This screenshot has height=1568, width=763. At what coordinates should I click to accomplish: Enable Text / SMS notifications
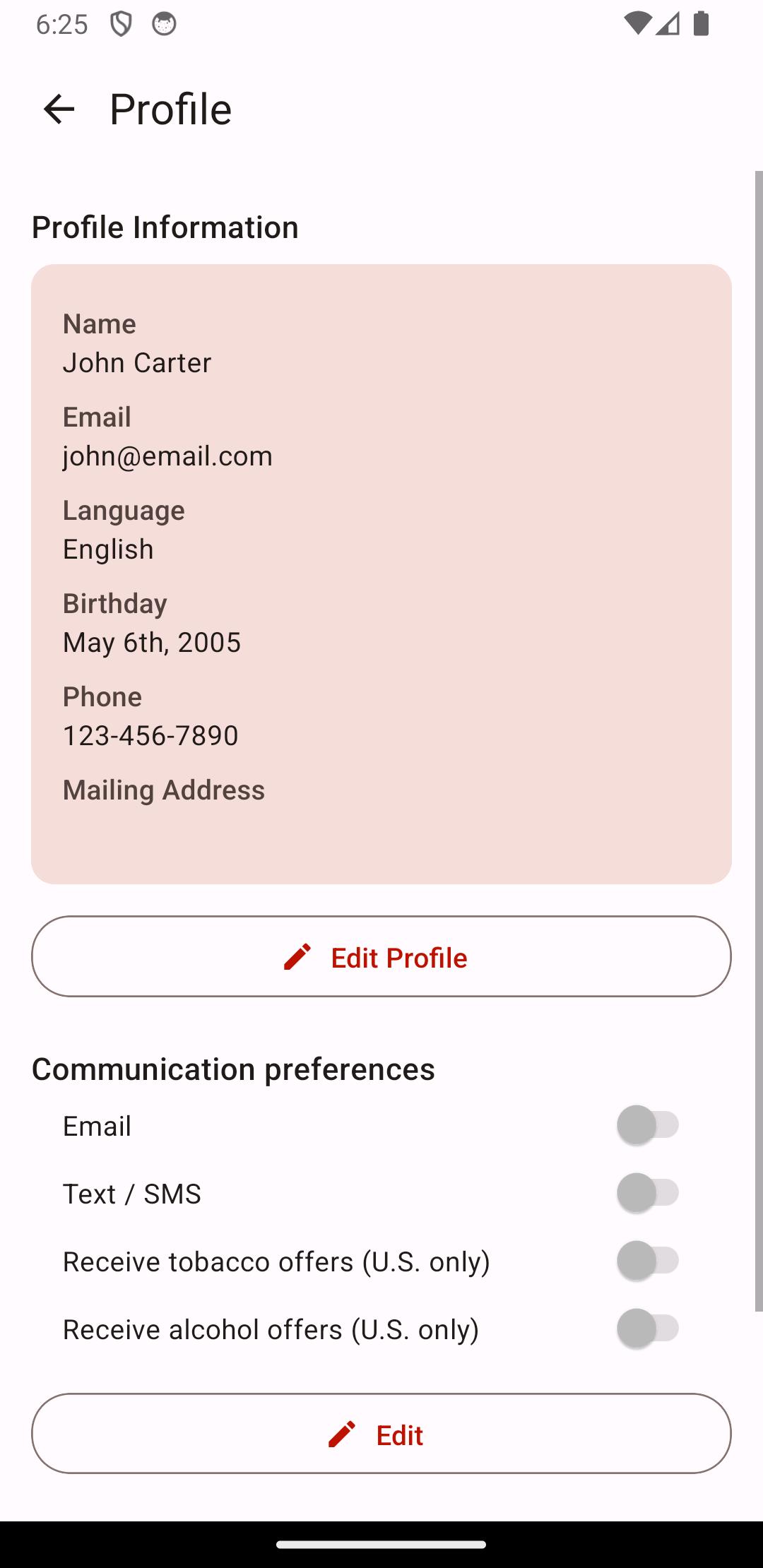click(x=648, y=1193)
